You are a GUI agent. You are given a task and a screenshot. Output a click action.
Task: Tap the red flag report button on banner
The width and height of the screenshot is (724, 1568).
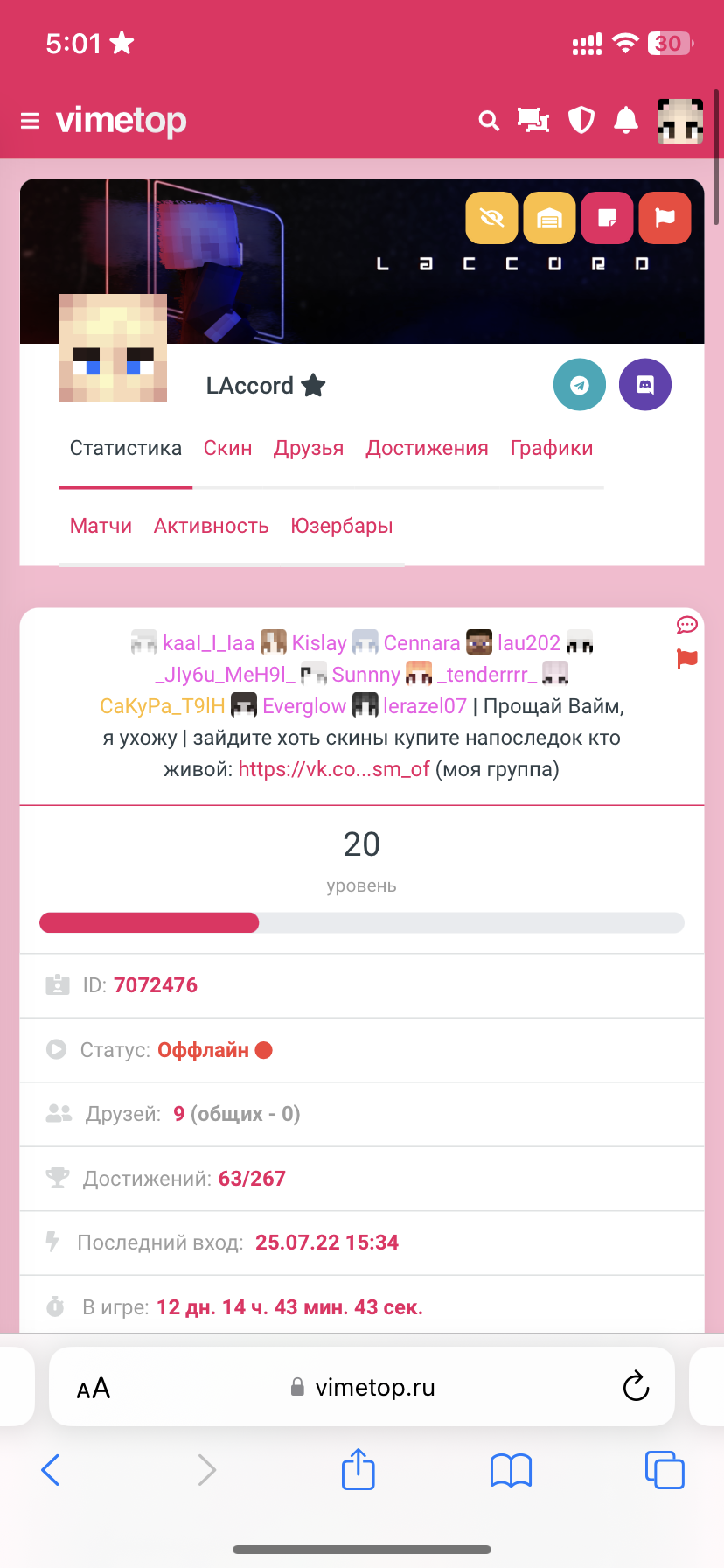[x=665, y=218]
